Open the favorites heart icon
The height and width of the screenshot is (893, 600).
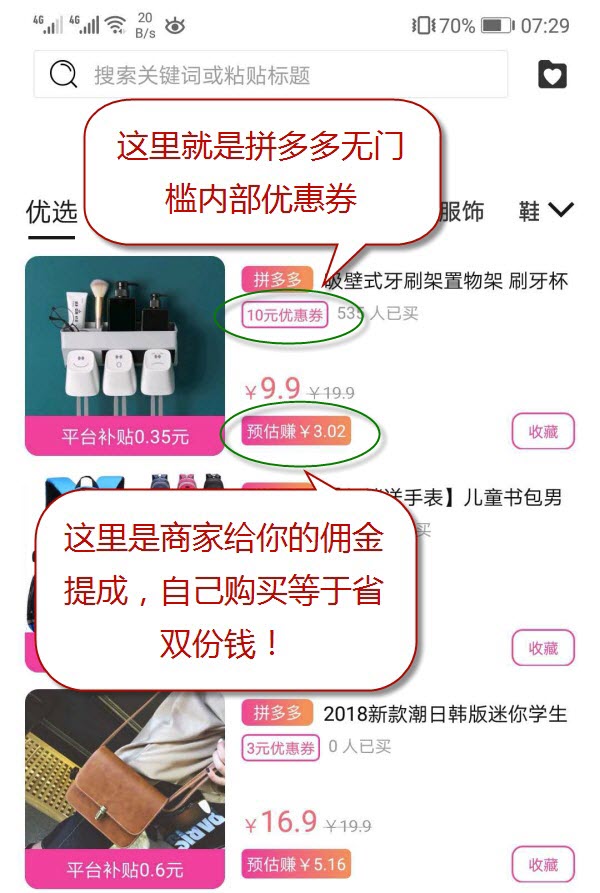point(552,75)
